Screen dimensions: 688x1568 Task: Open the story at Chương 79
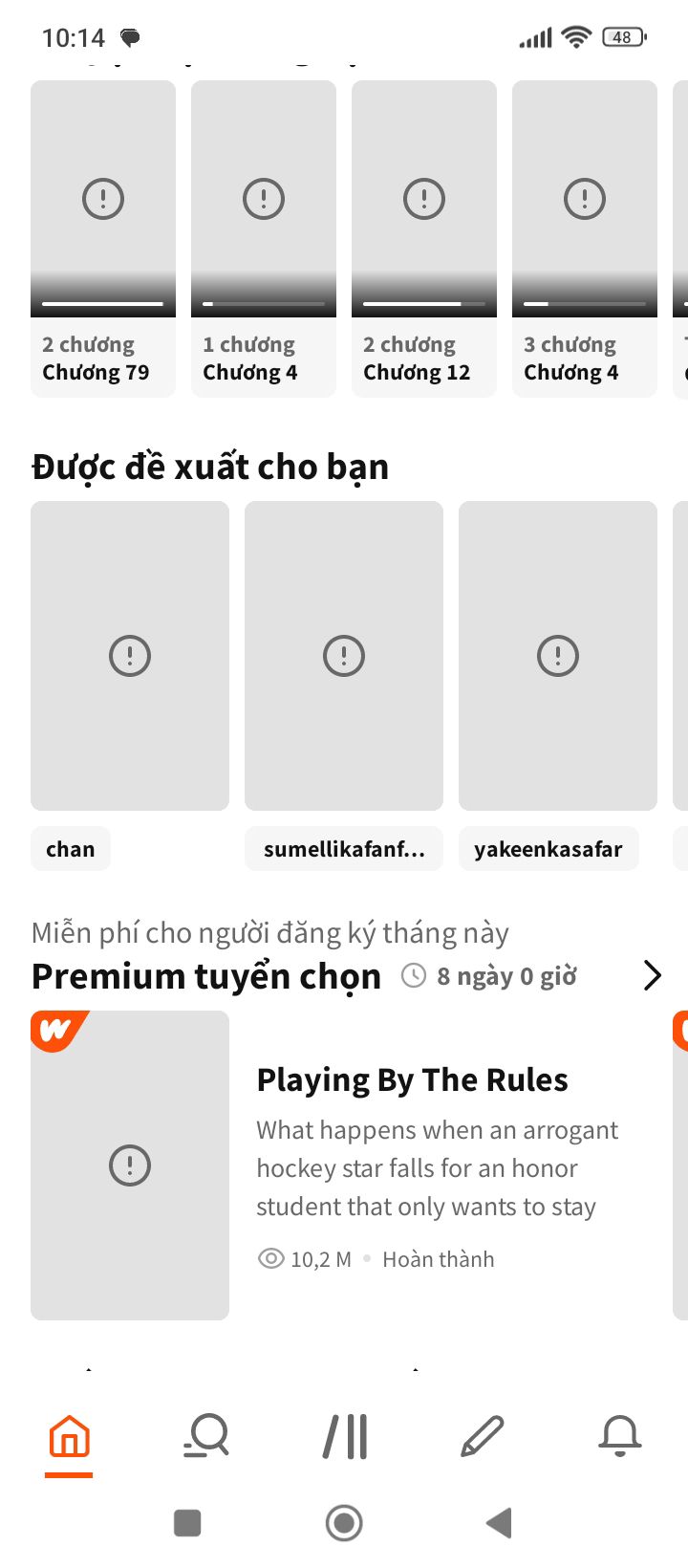103,239
